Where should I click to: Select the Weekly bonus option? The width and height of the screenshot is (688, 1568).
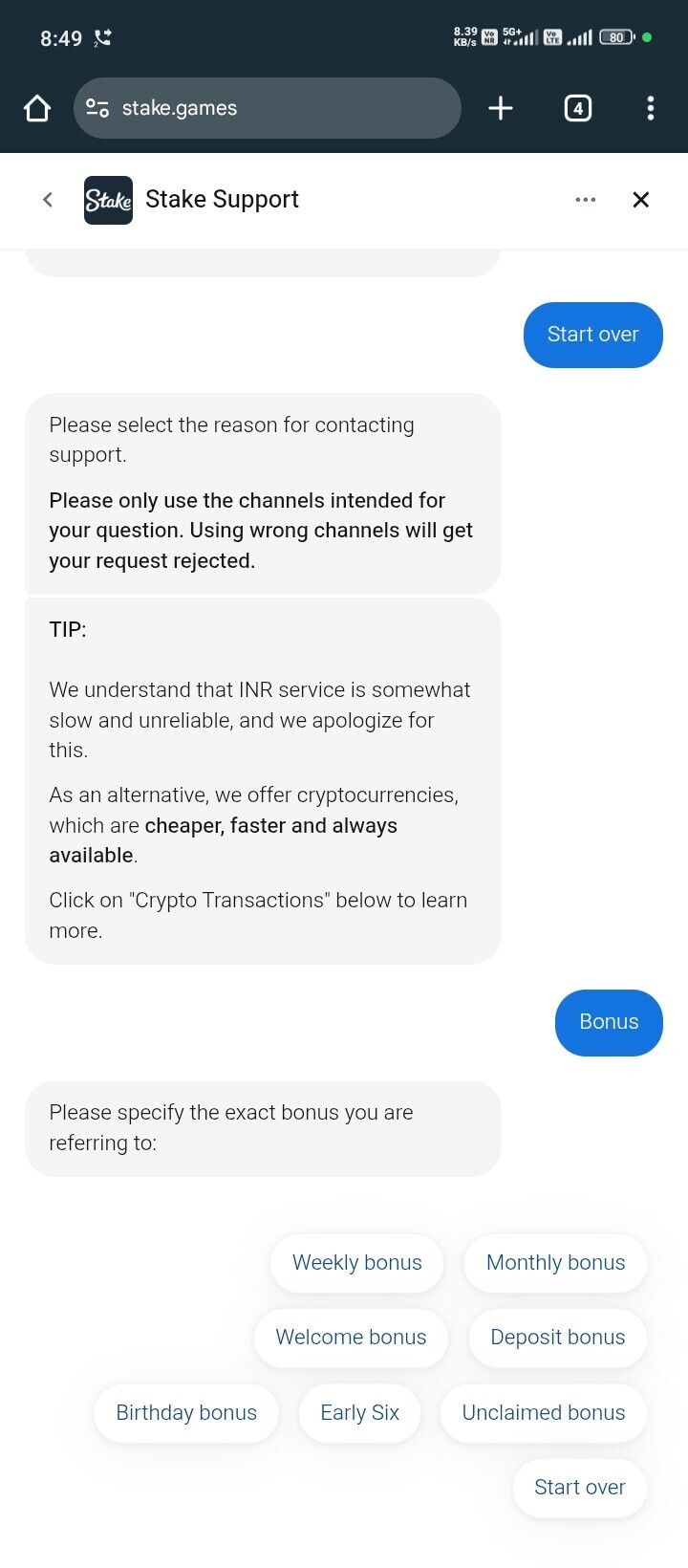(x=357, y=1262)
